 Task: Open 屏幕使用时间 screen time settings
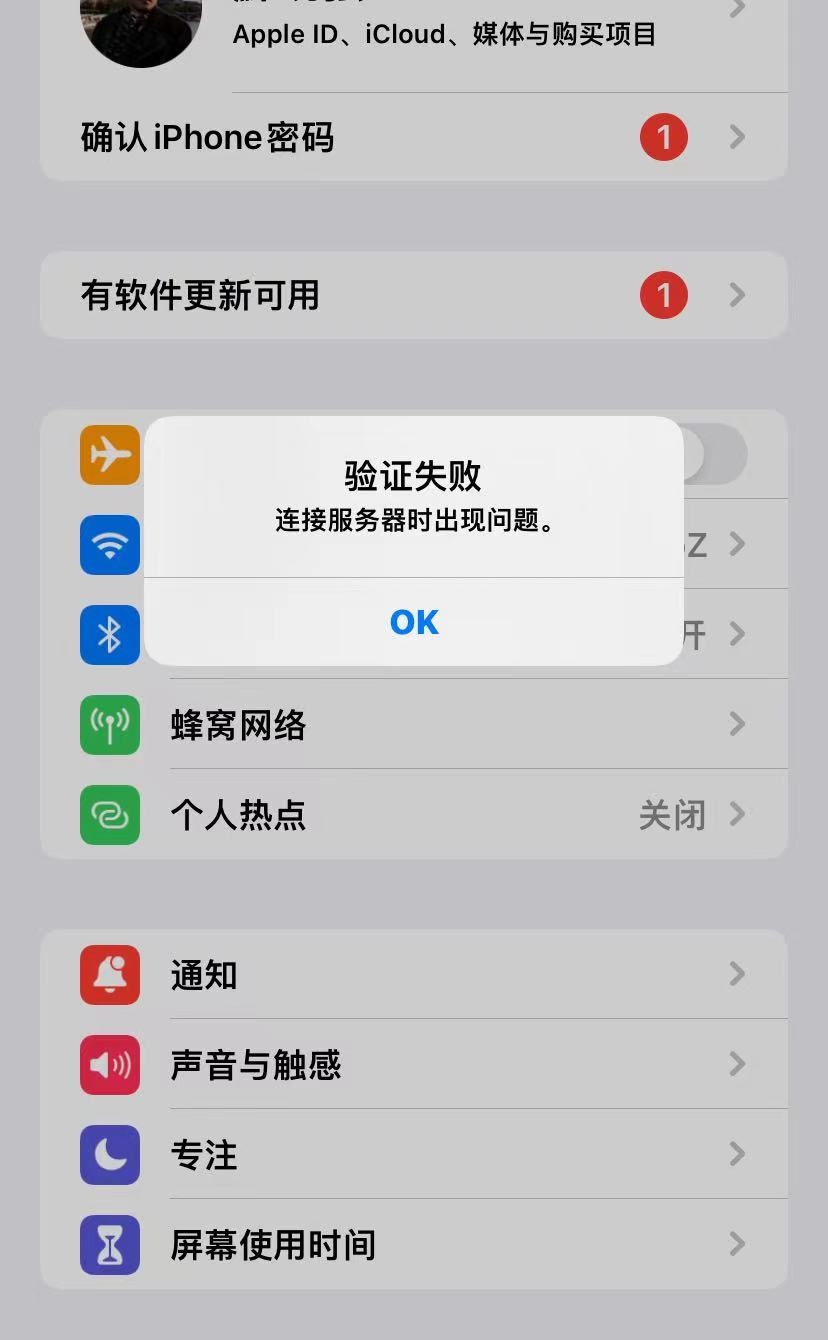coord(413,1244)
